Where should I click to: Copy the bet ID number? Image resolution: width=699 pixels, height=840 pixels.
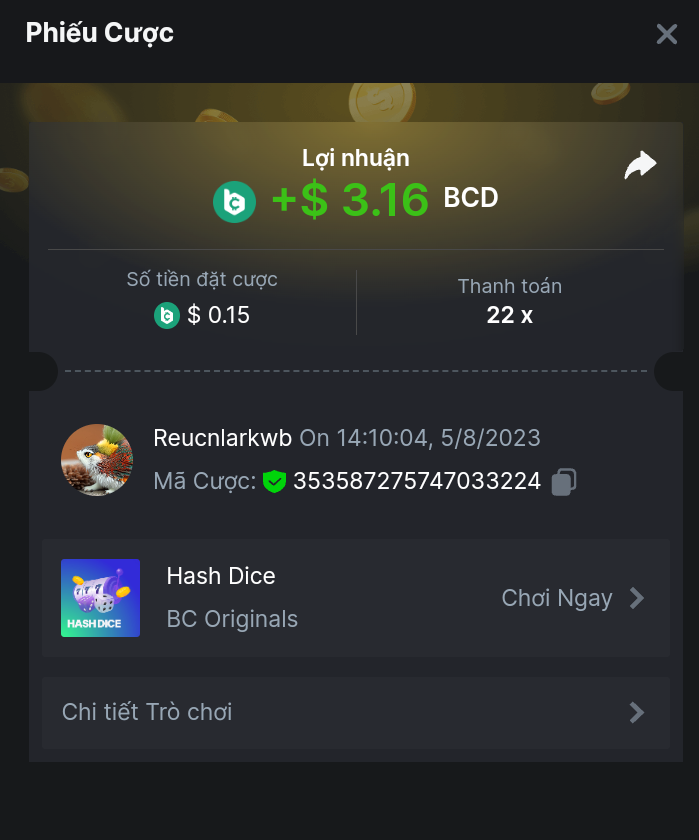(563, 483)
